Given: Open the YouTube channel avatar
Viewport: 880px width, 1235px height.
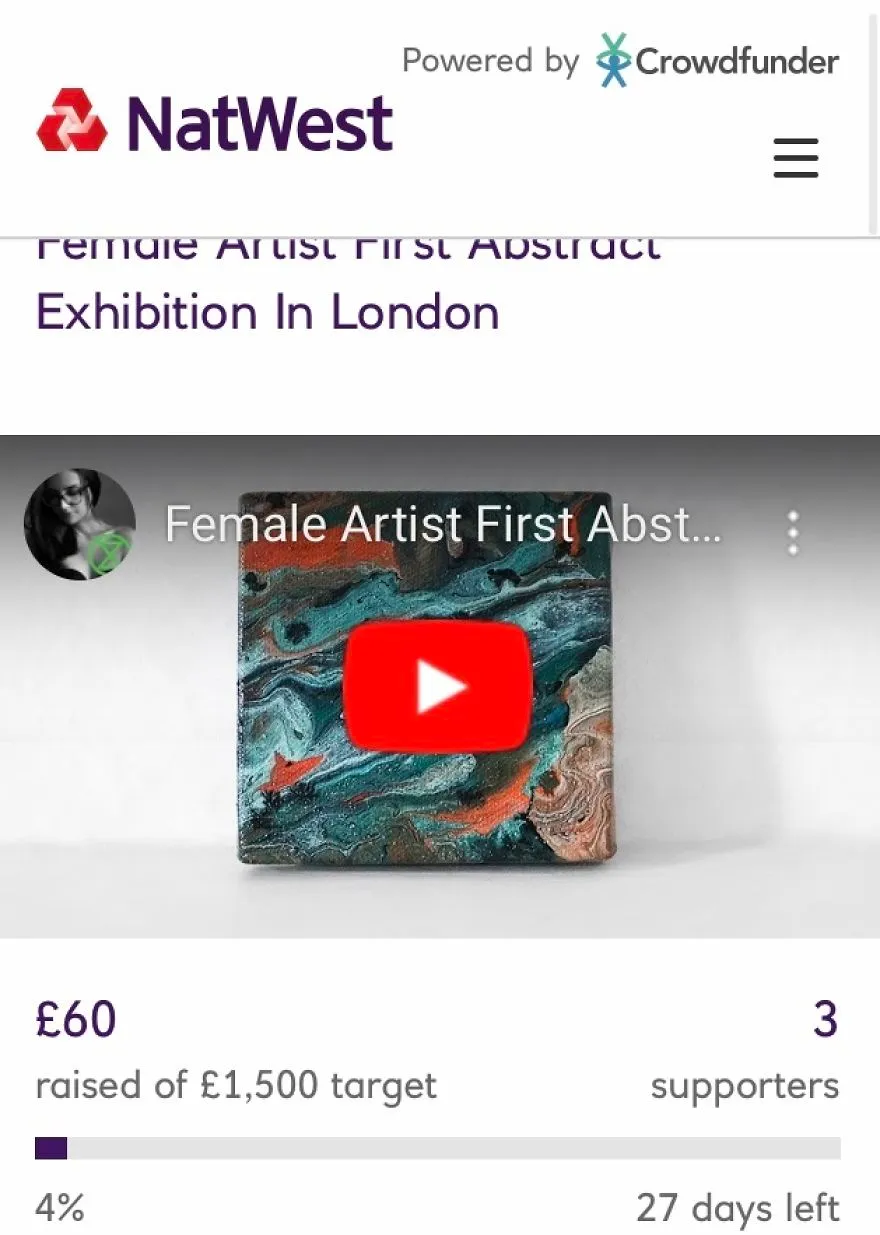Looking at the screenshot, I should [x=80, y=524].
